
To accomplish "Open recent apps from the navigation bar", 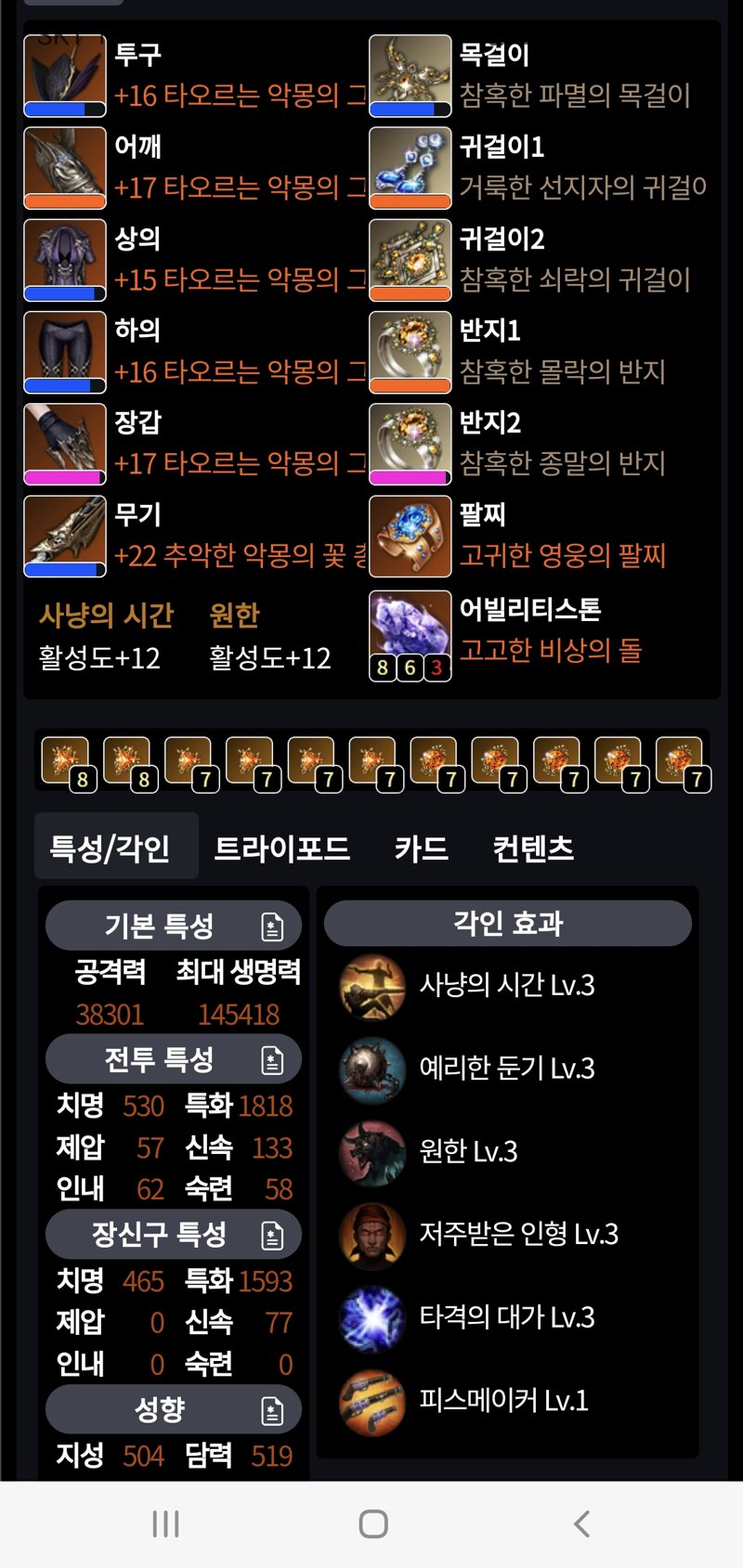I will click(x=165, y=1523).
